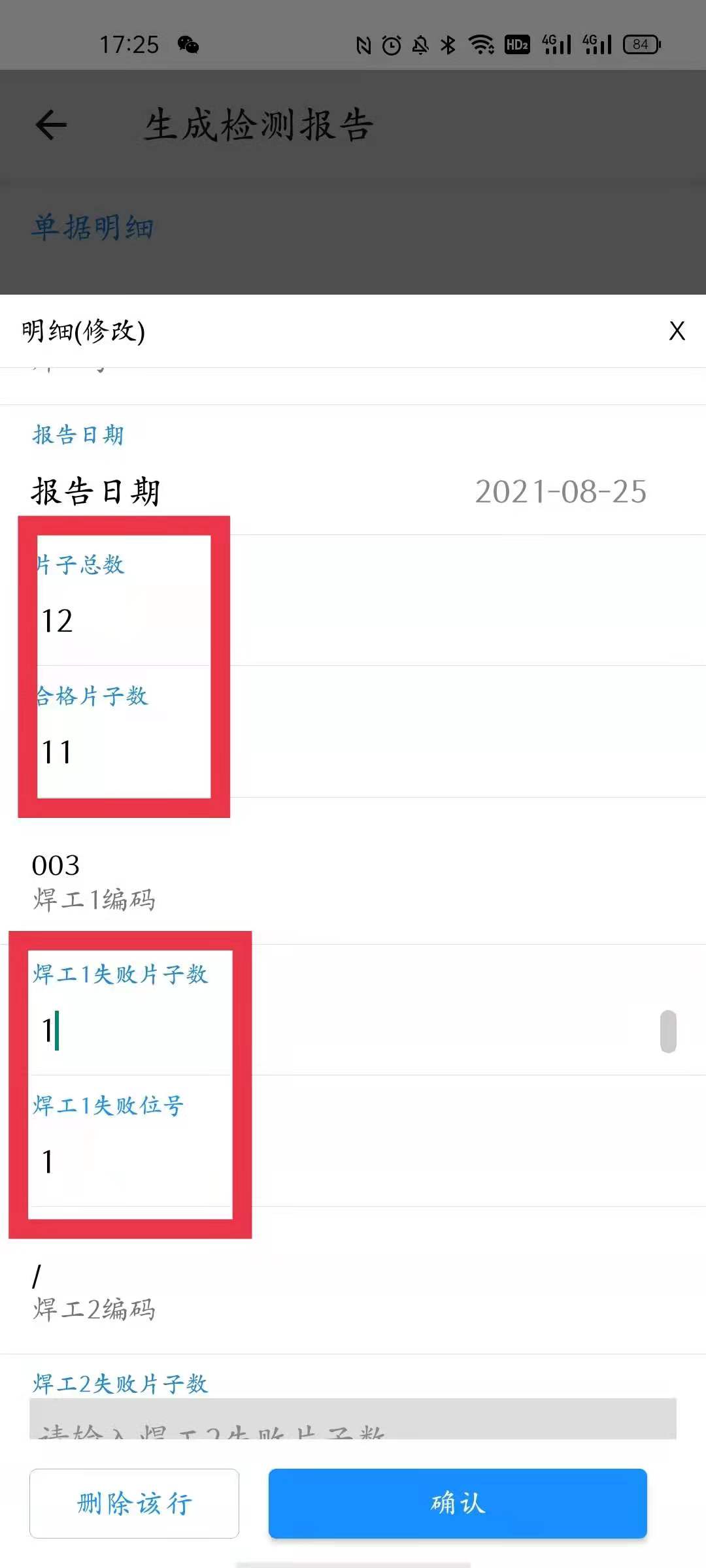Tap the 焊工2失败片子数 input box
The width and height of the screenshot is (706, 1568).
(x=353, y=1420)
